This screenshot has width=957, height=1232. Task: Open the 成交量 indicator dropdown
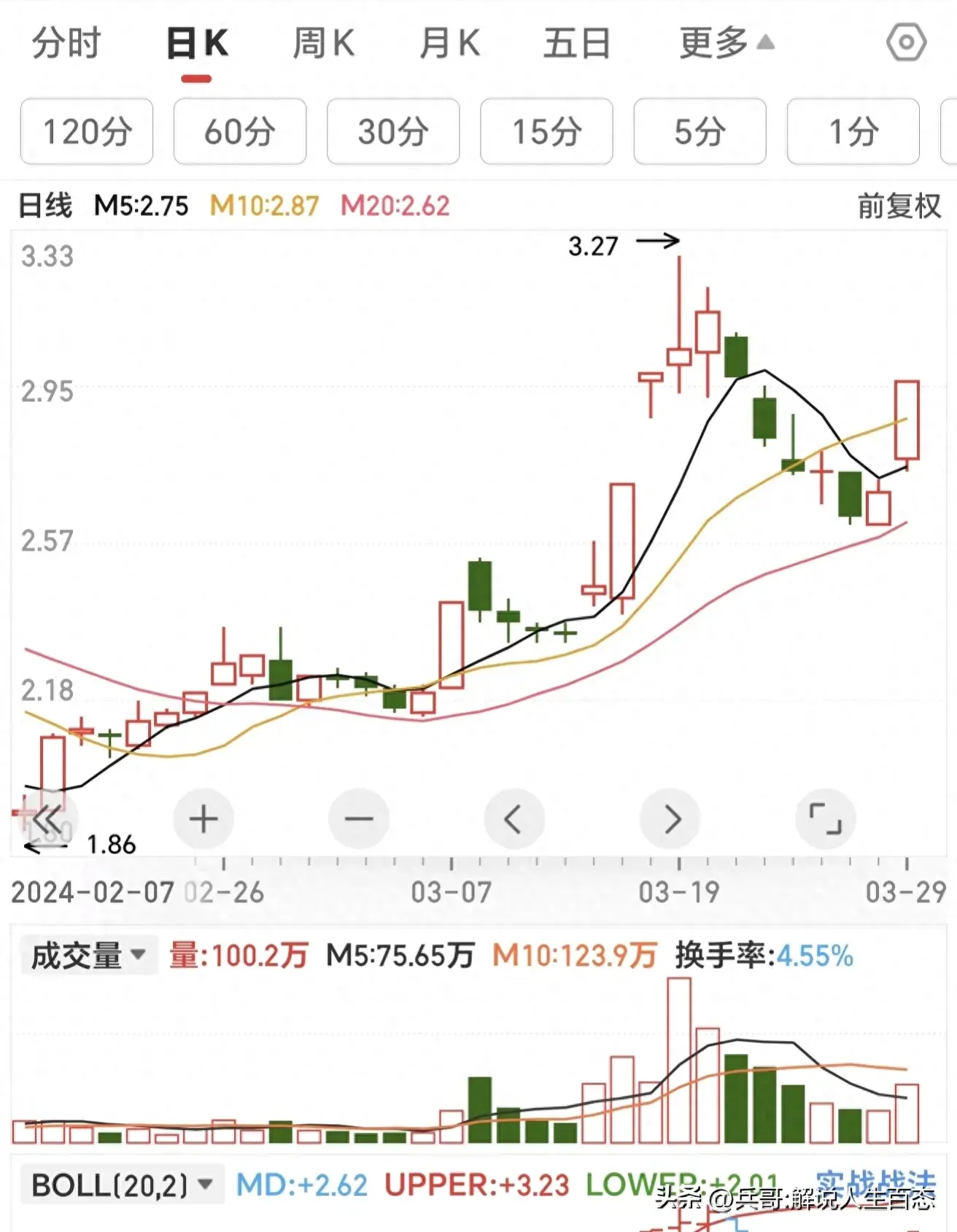coord(89,956)
